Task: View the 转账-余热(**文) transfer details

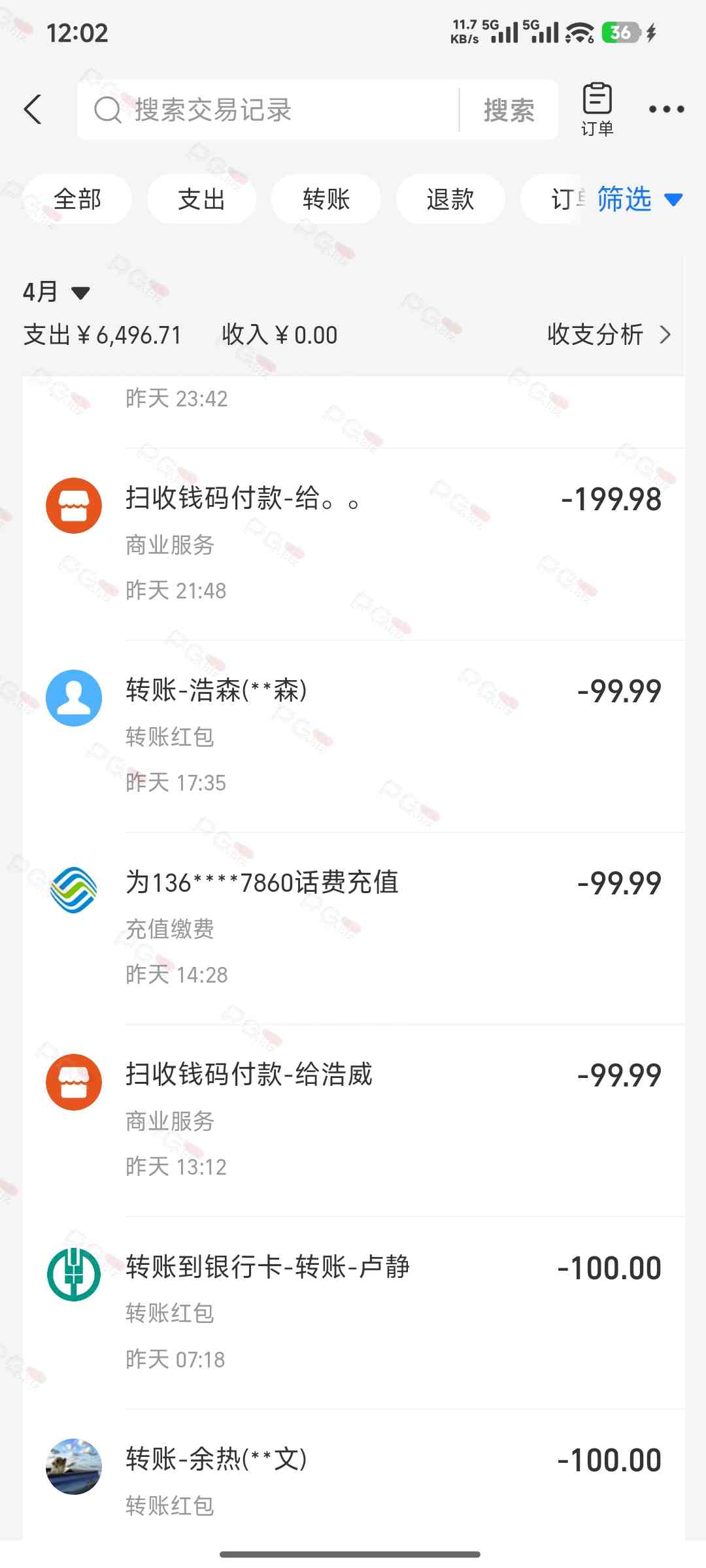Action: click(353, 1478)
